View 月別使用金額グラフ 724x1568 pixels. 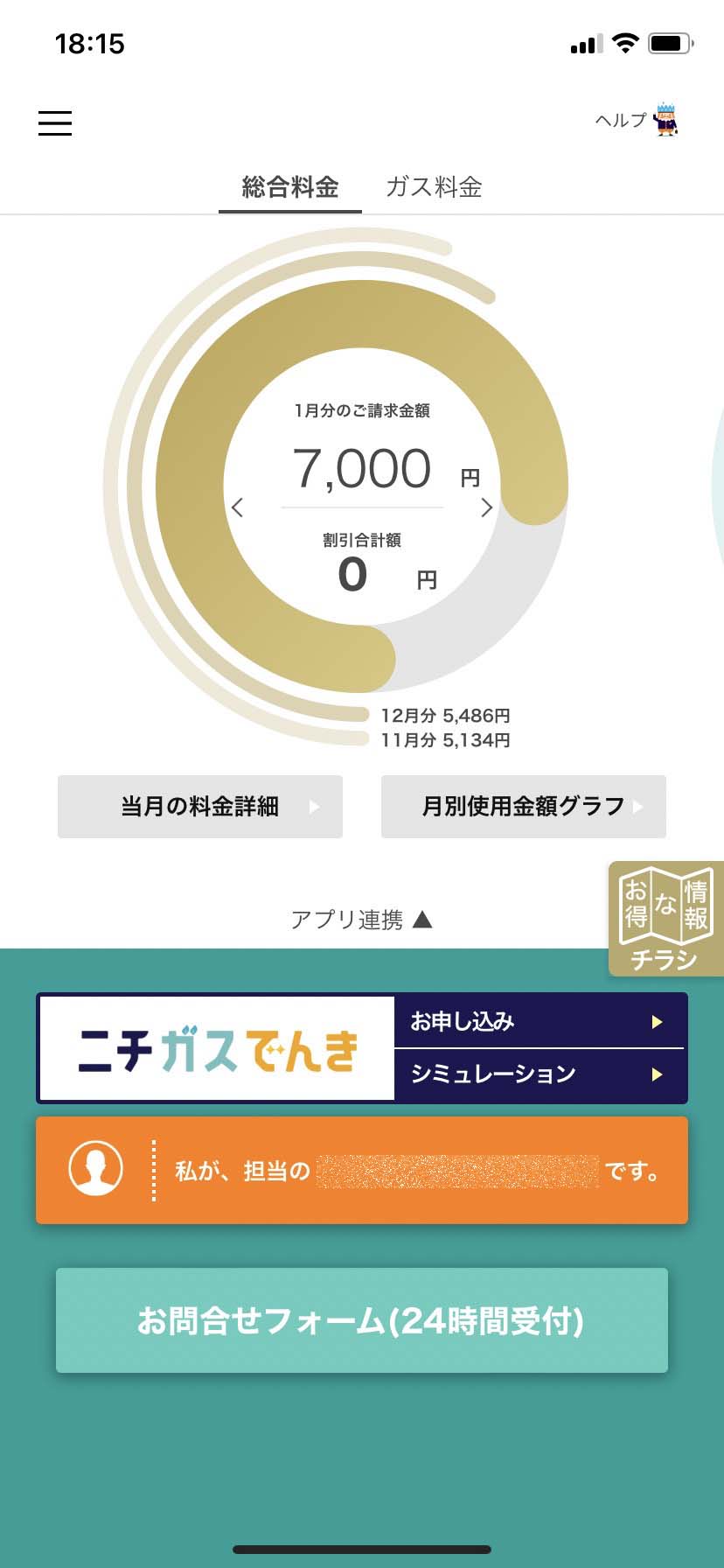coord(524,807)
